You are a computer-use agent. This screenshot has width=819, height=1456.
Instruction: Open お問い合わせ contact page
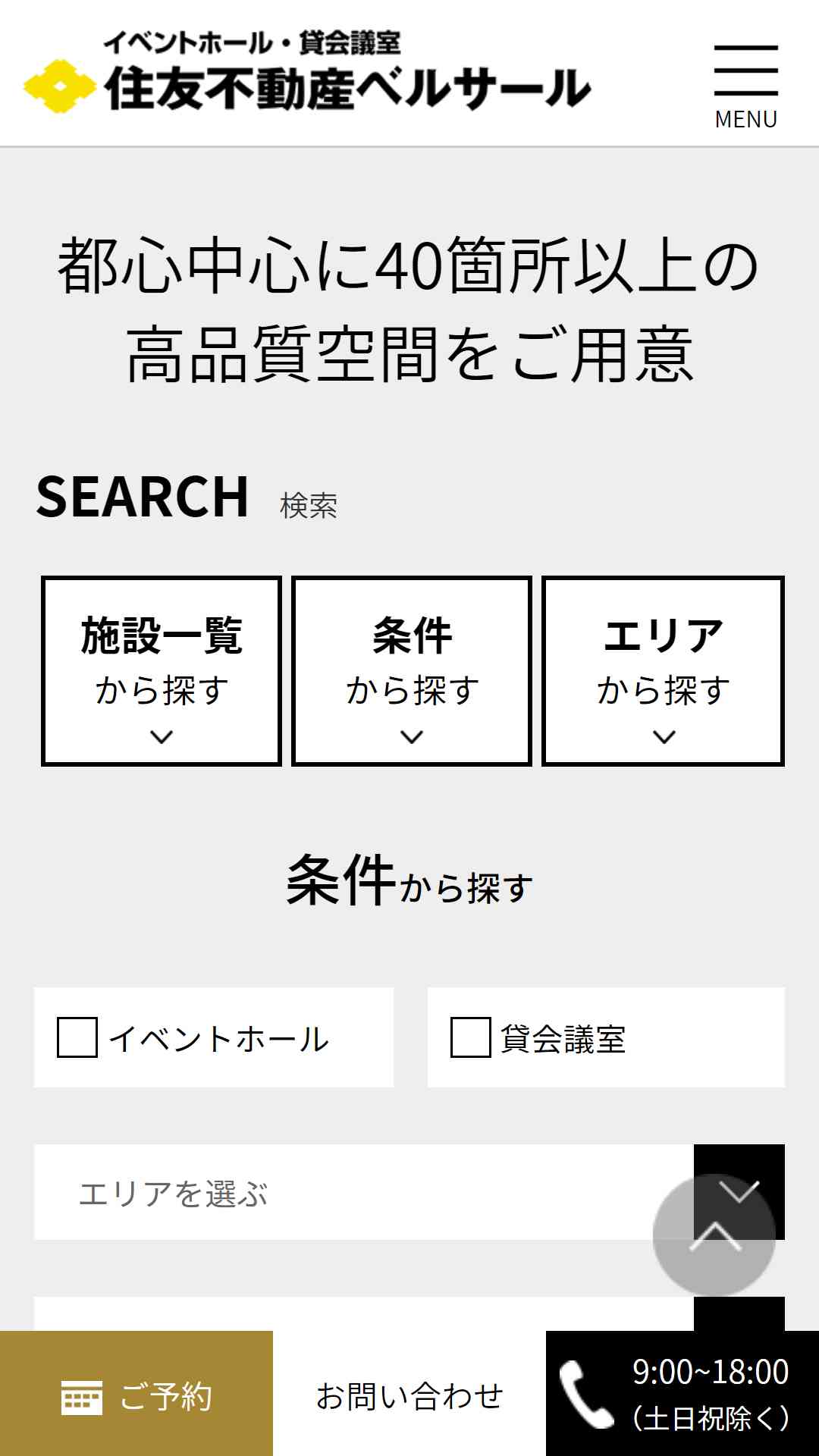pos(409,1394)
